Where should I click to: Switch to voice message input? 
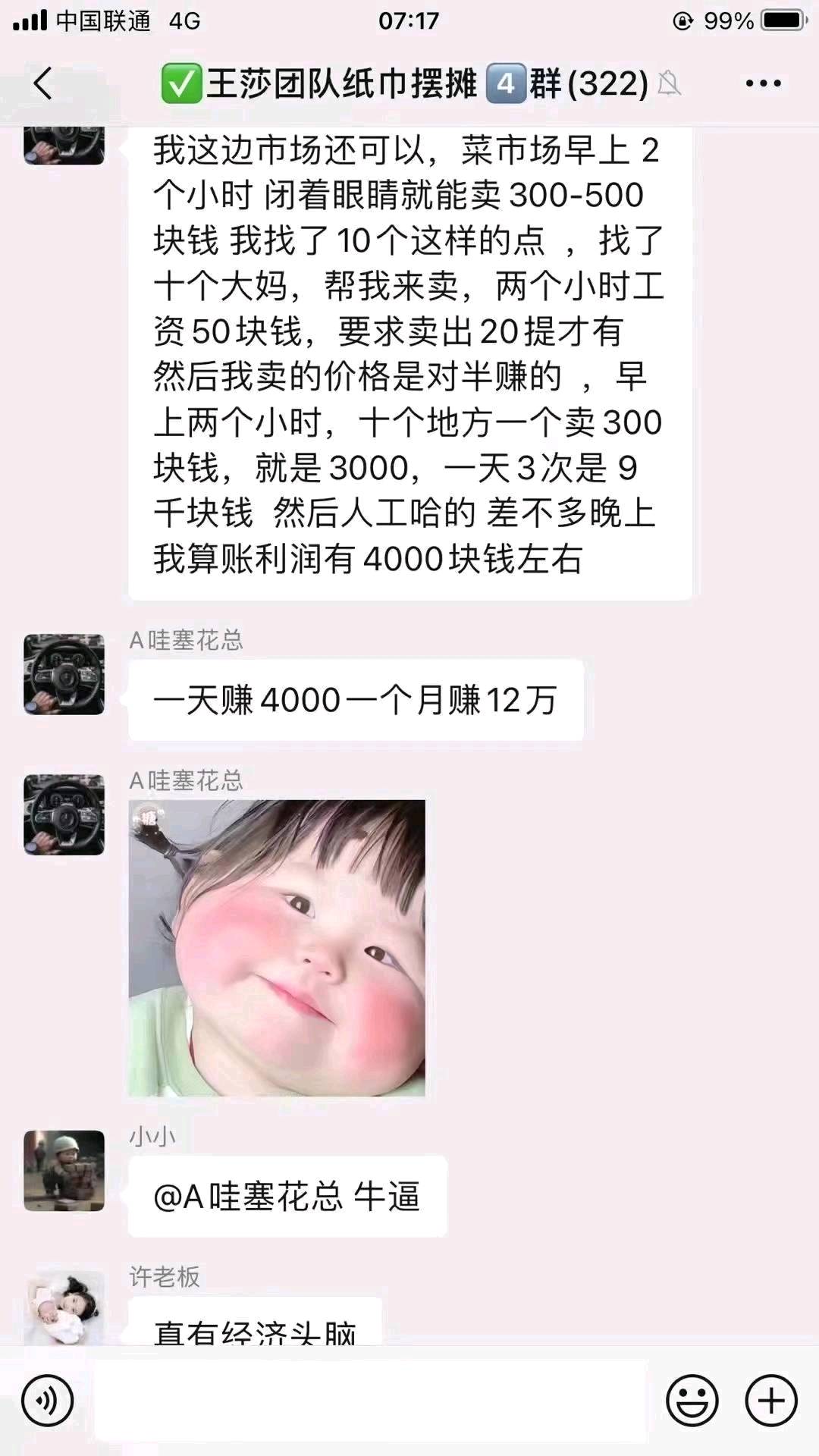[x=48, y=1401]
